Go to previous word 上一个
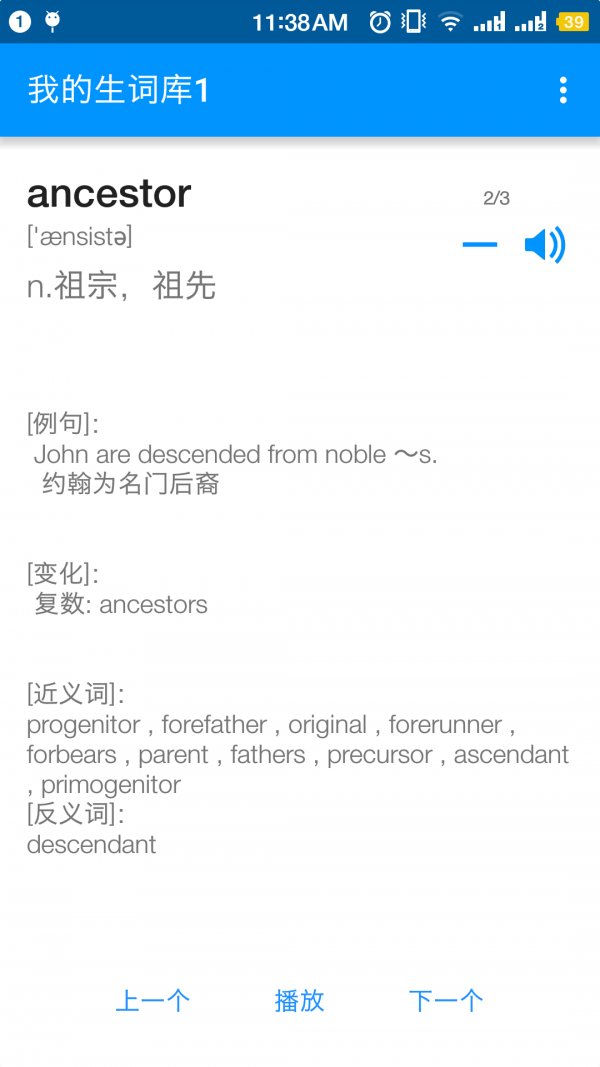Screen dimensions: 600x1067 point(153,1000)
